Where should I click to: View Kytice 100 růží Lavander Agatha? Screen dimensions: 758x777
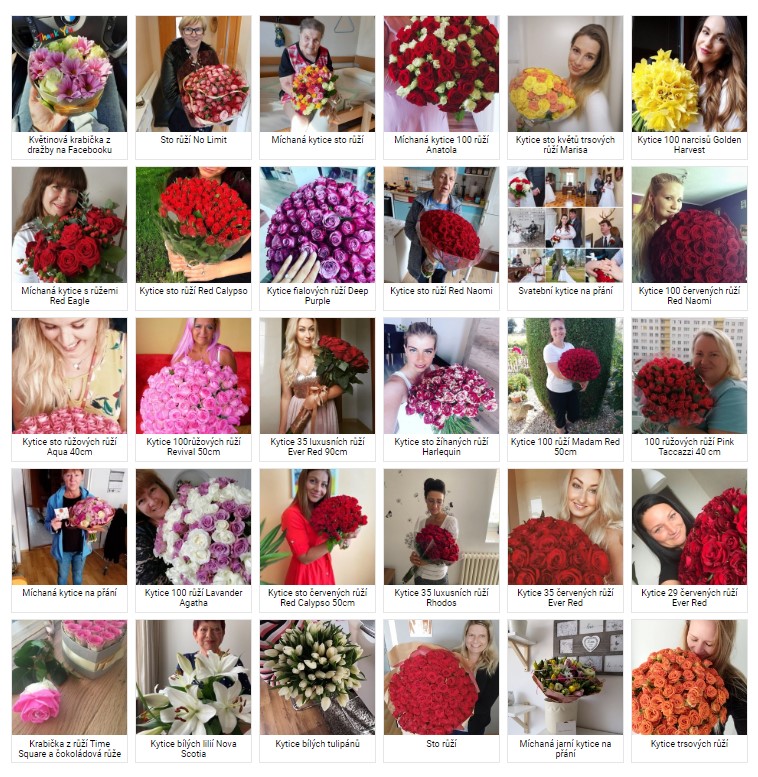point(193,527)
